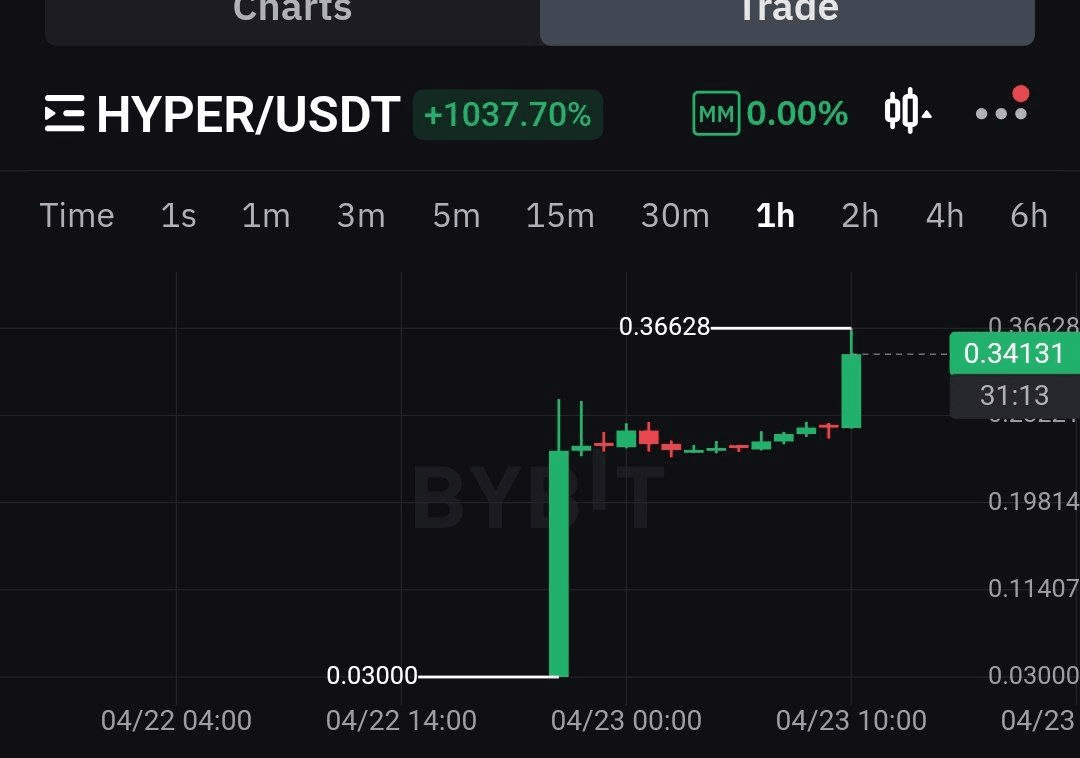The image size is (1080, 758).
Task: Select the 2h interval
Action: 860,216
